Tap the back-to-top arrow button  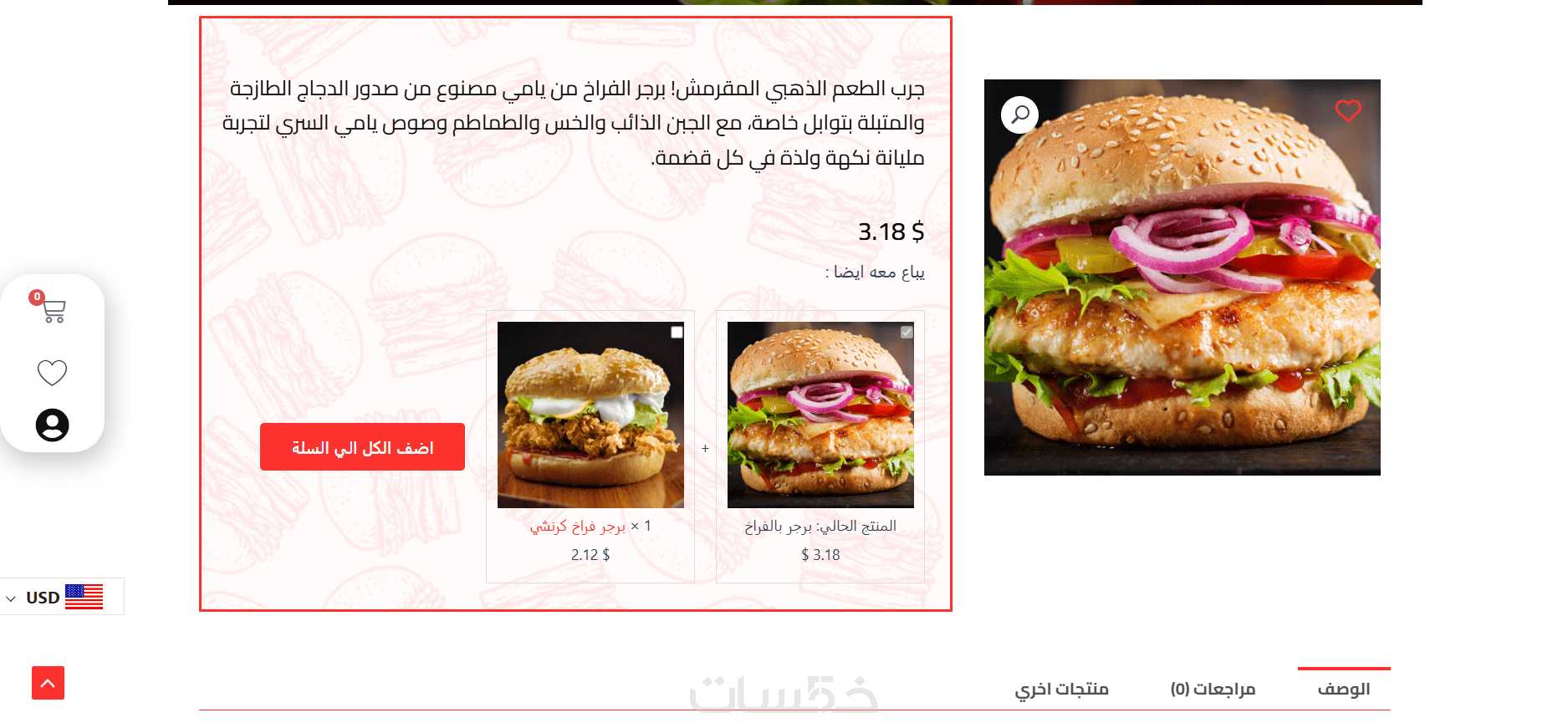point(48,683)
